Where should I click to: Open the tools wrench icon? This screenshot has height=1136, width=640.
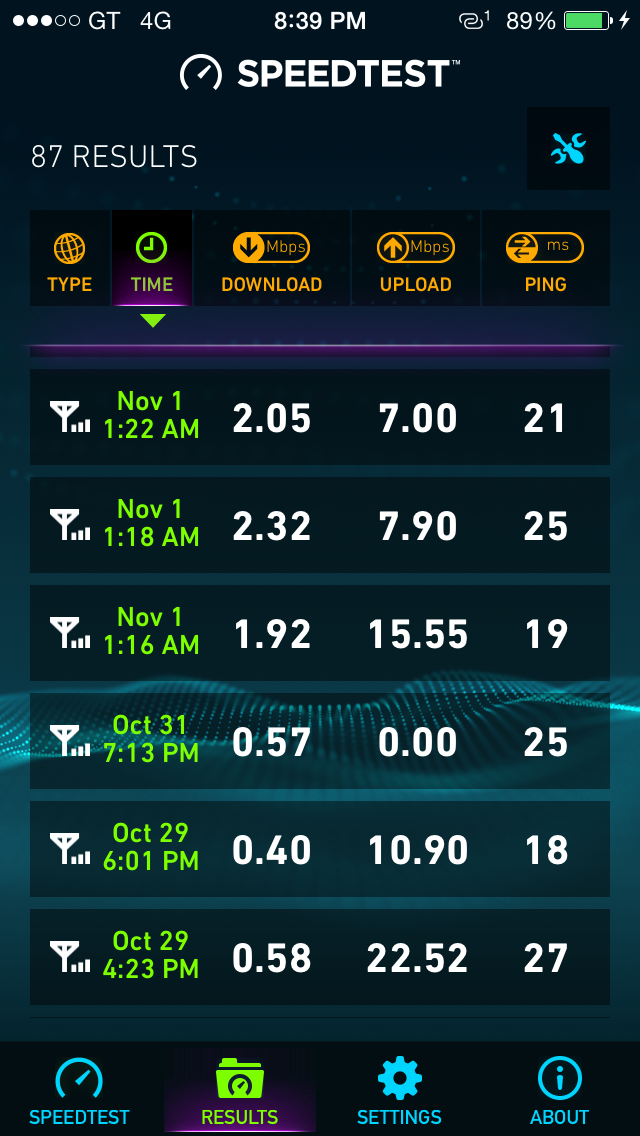point(568,149)
